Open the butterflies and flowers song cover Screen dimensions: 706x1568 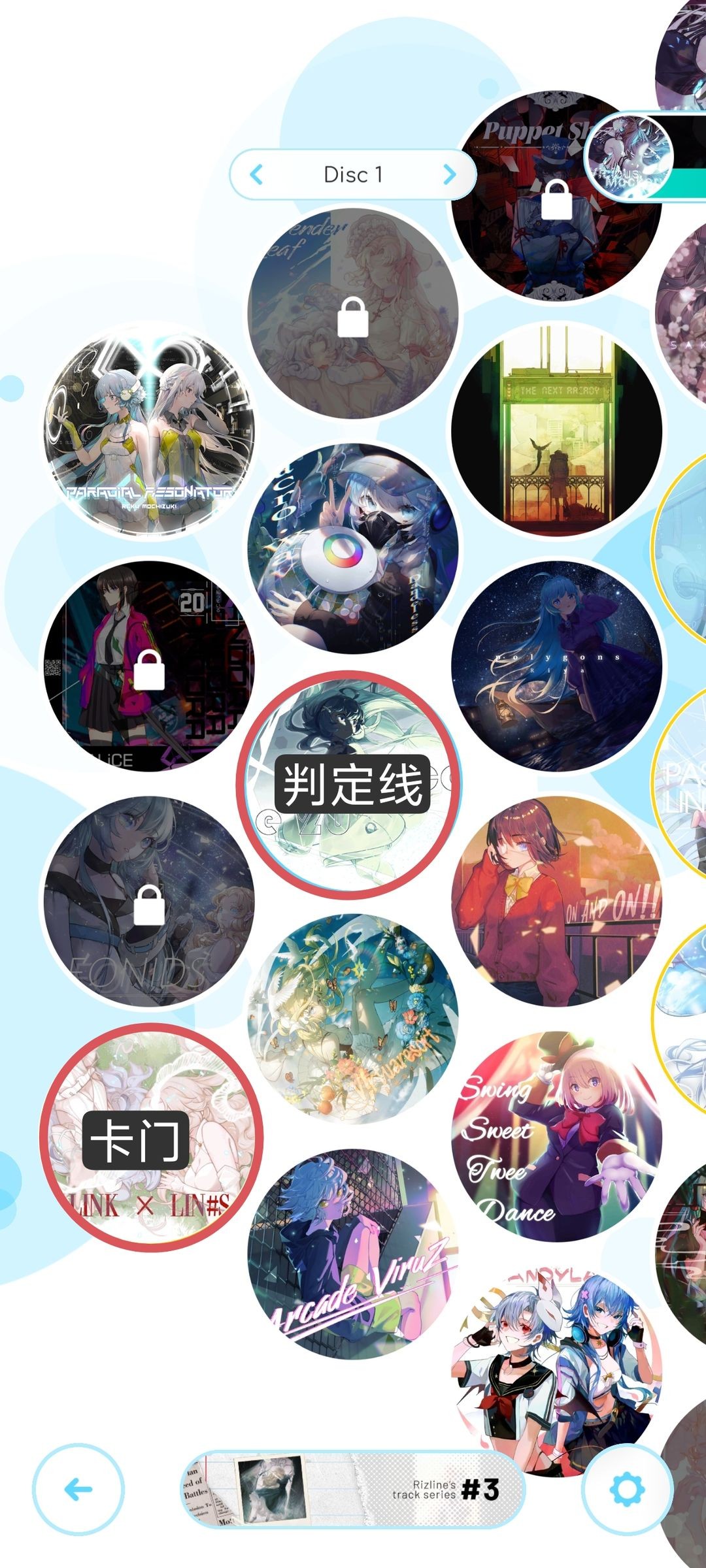pos(353,1019)
